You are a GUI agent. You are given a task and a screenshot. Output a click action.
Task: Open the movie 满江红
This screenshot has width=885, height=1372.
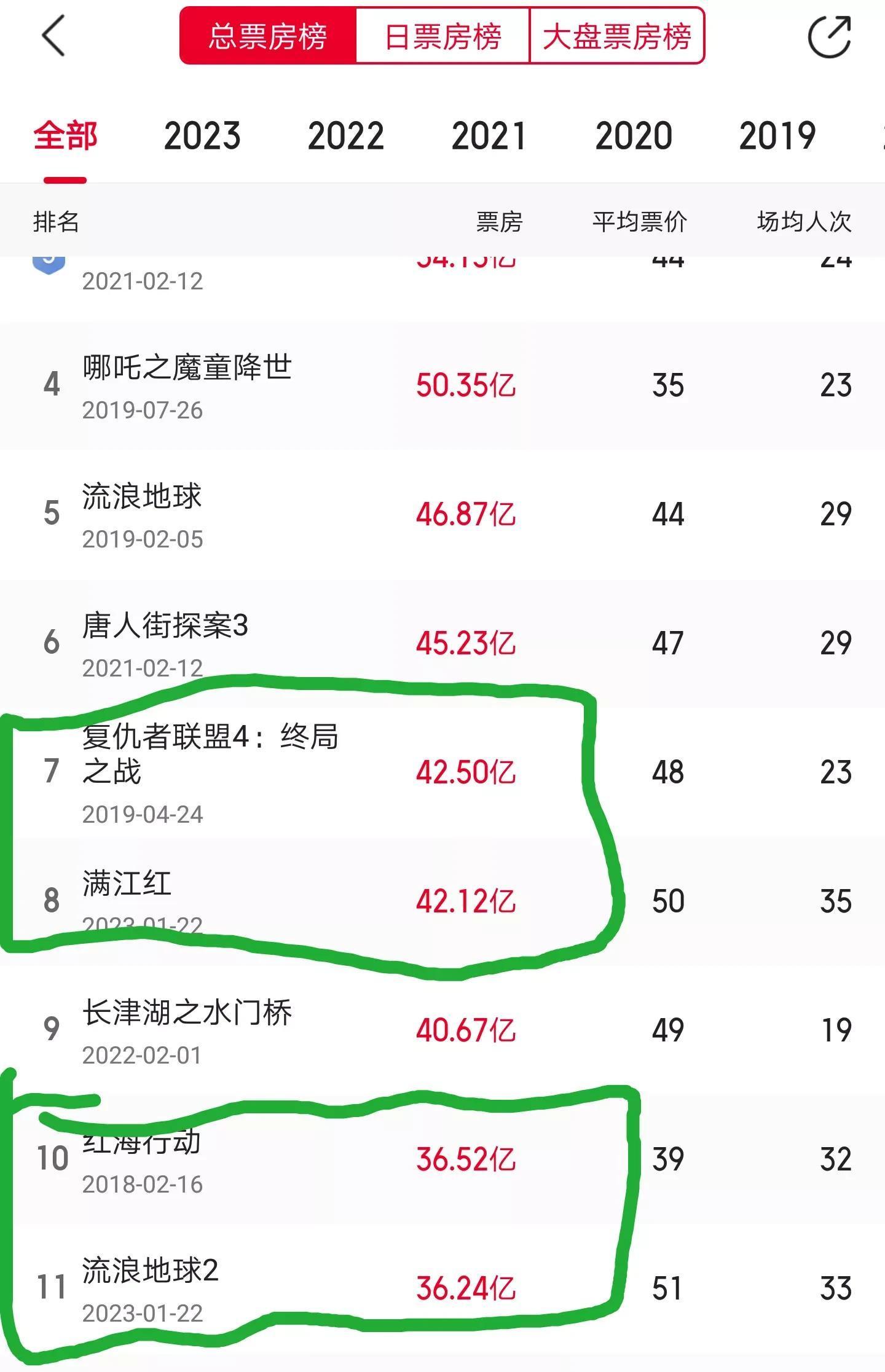pyautogui.click(x=127, y=885)
